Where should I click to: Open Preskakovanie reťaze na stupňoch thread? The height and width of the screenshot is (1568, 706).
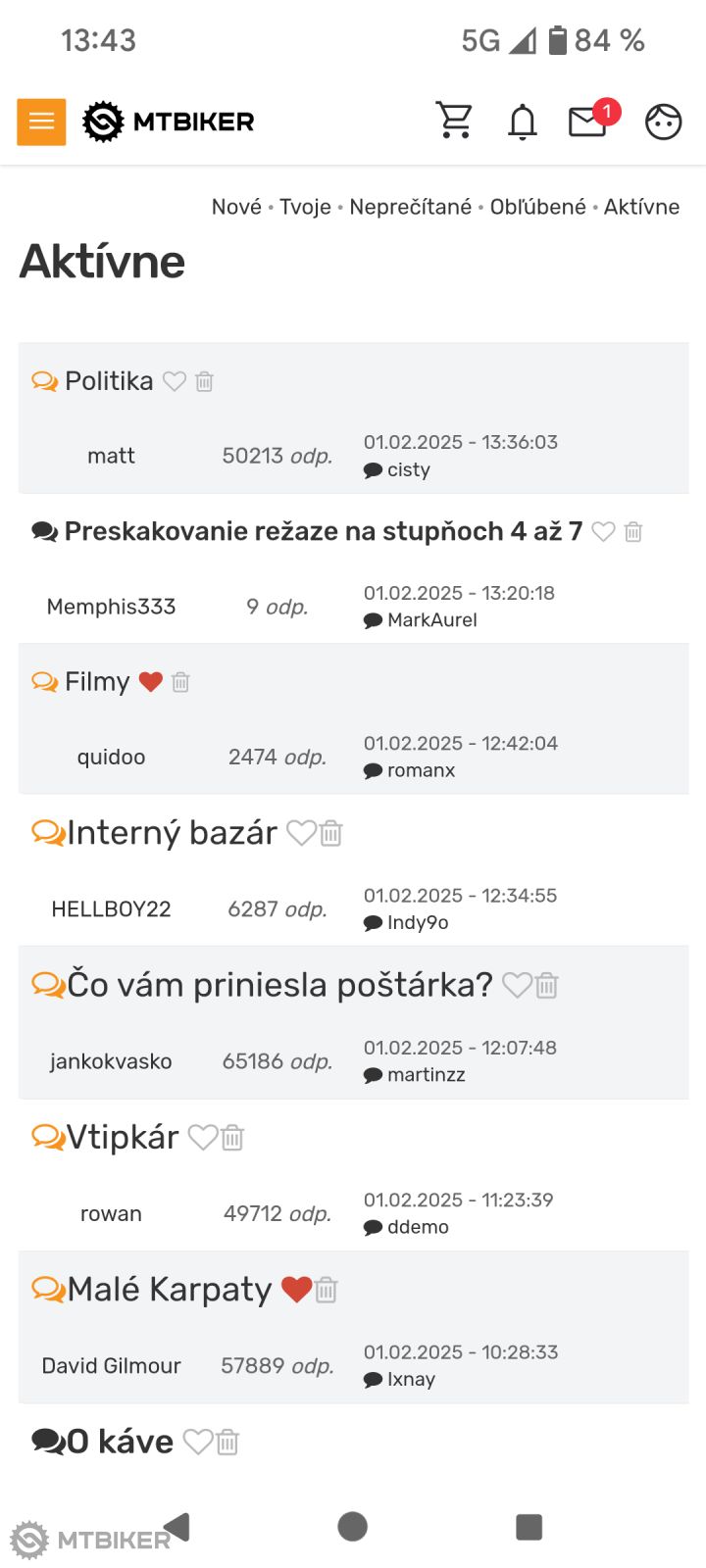pyautogui.click(x=324, y=531)
